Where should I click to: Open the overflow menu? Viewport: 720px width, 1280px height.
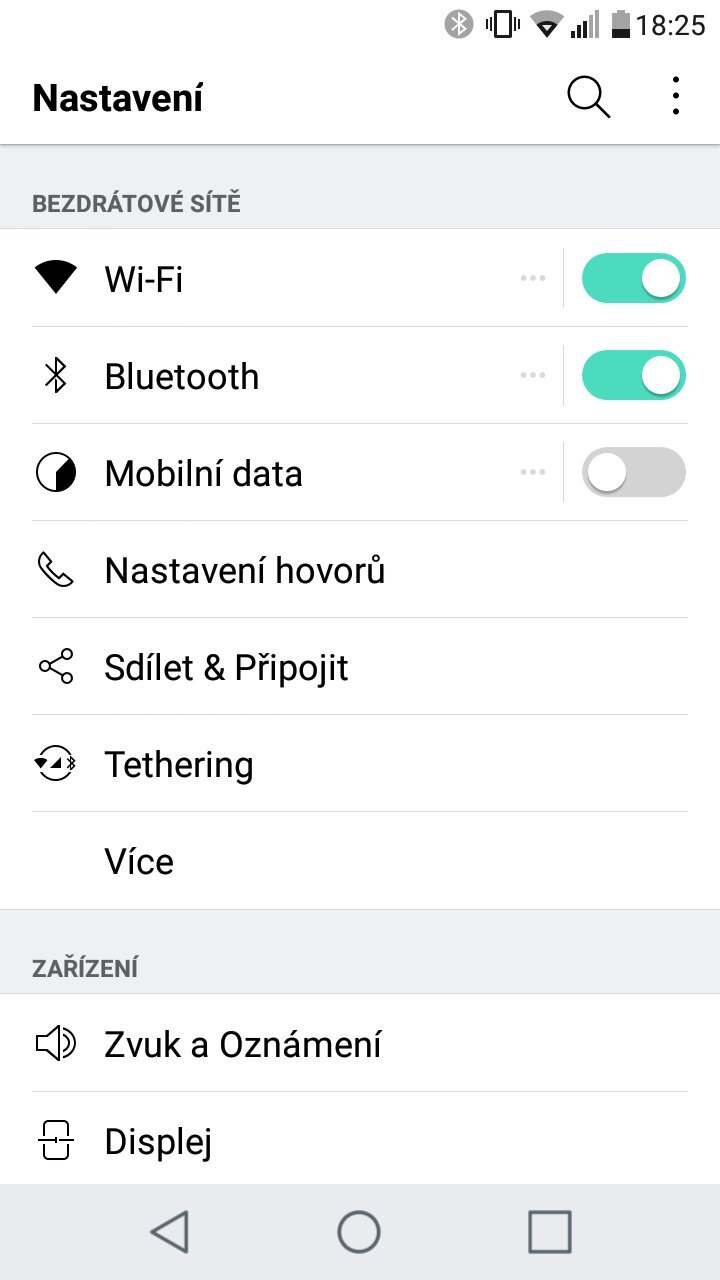pyautogui.click(x=676, y=97)
